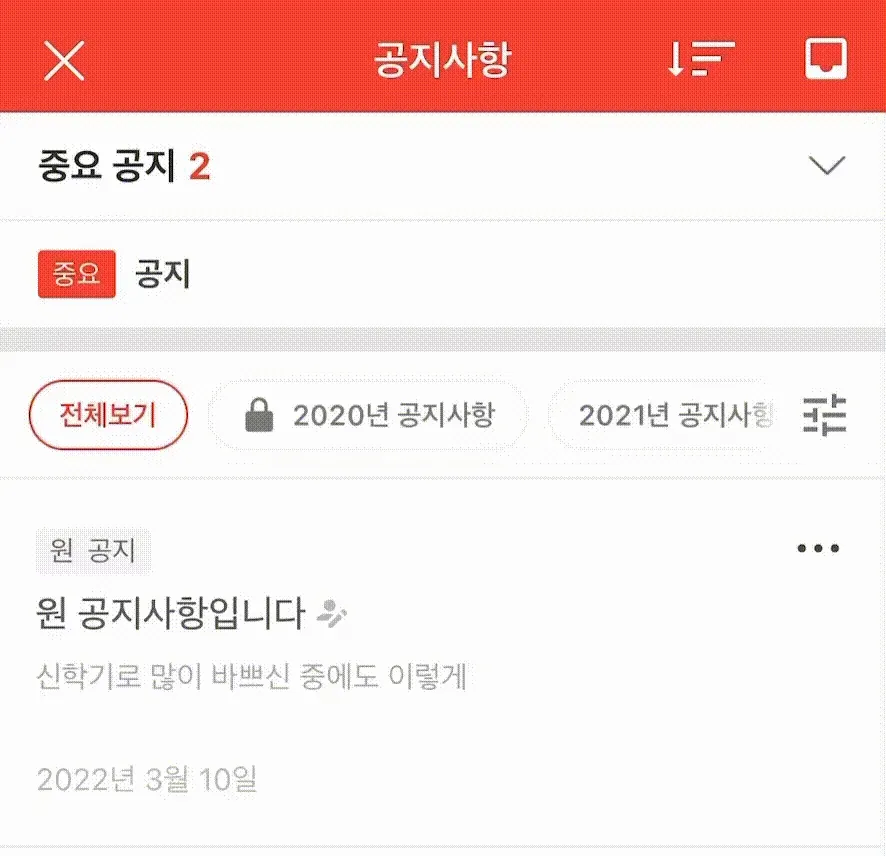Select the 전체보기 filter chip
Viewport: 886px width, 856px height.
tap(108, 414)
